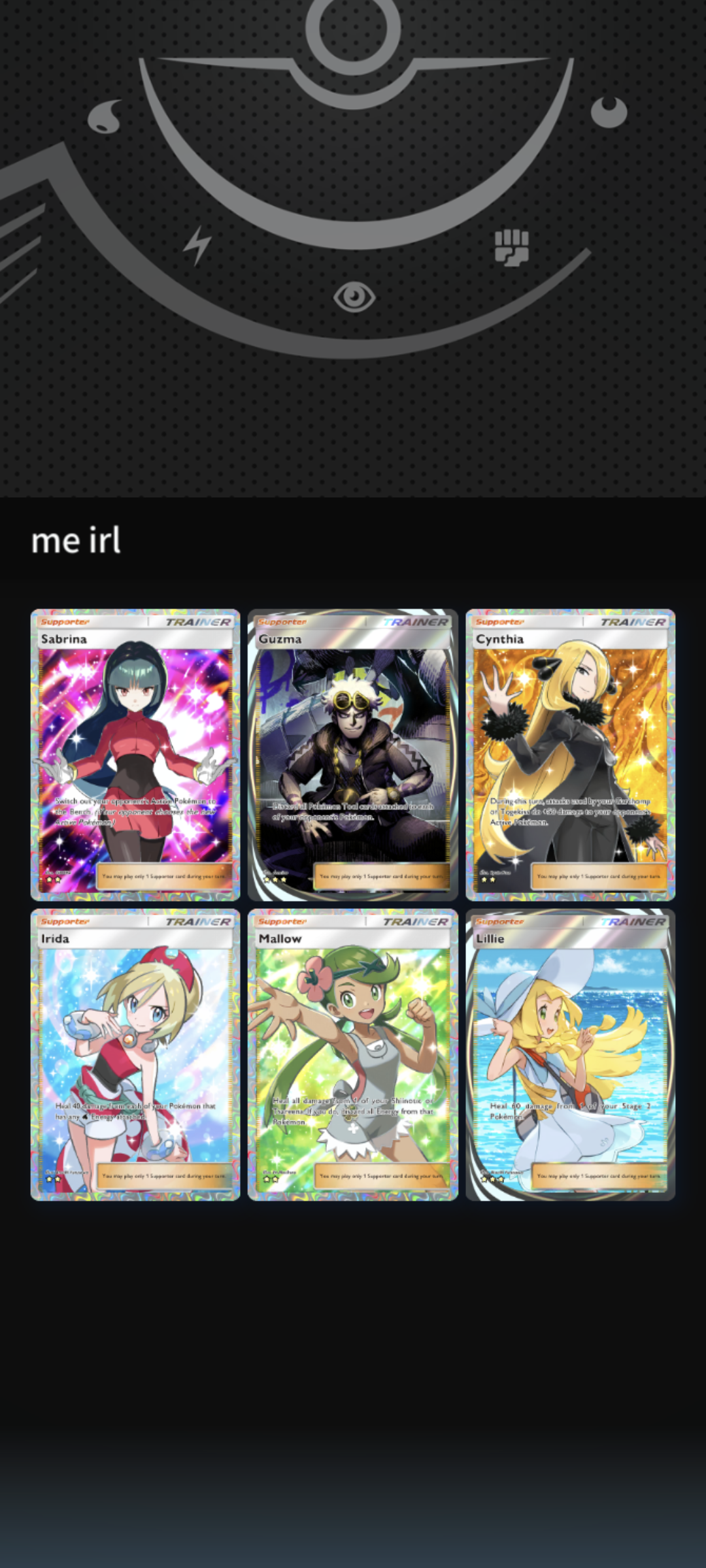Viewport: 706px width, 1568px height.
Task: View the Guzma trainer card
Action: click(353, 755)
